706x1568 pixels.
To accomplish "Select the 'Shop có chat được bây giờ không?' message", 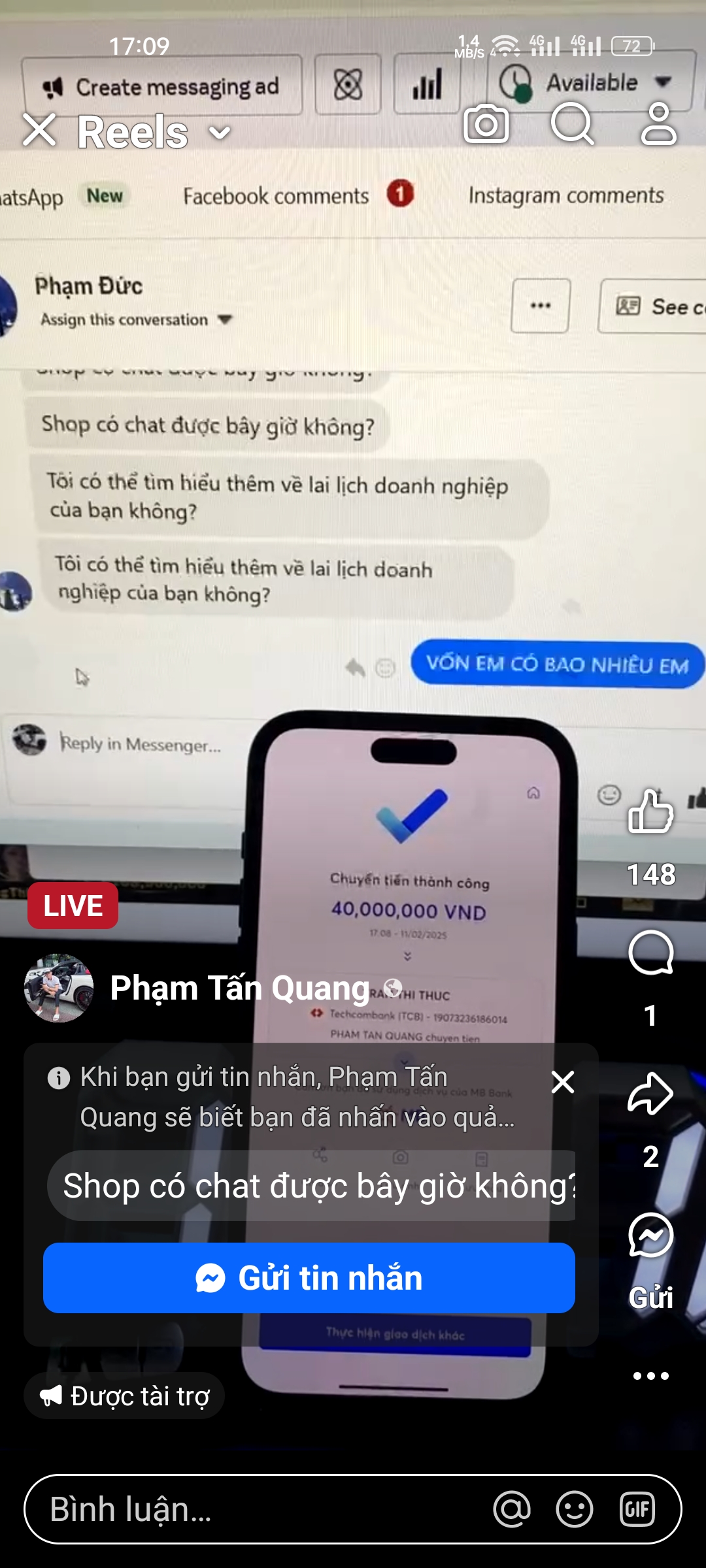I will tap(312, 1186).
